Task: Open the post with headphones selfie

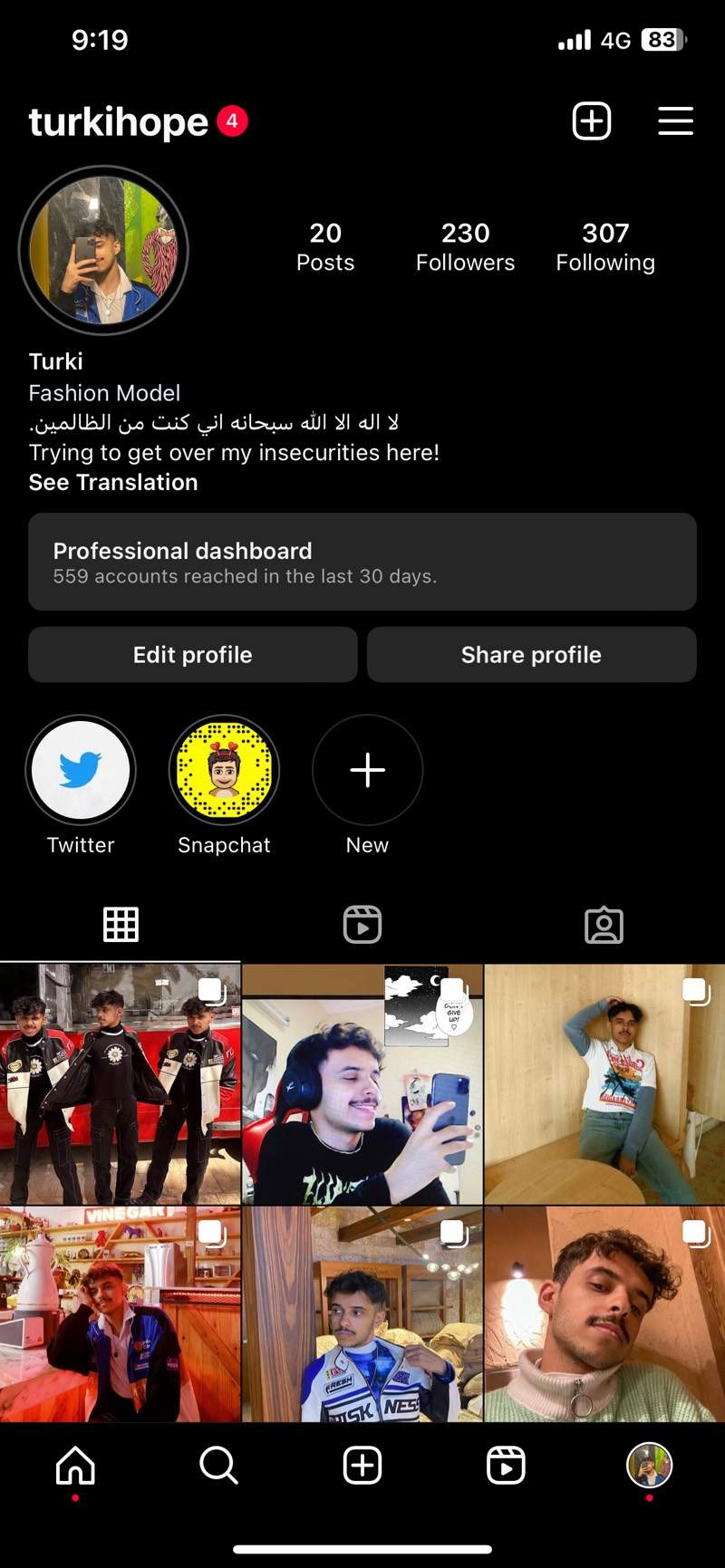Action: point(362,1084)
